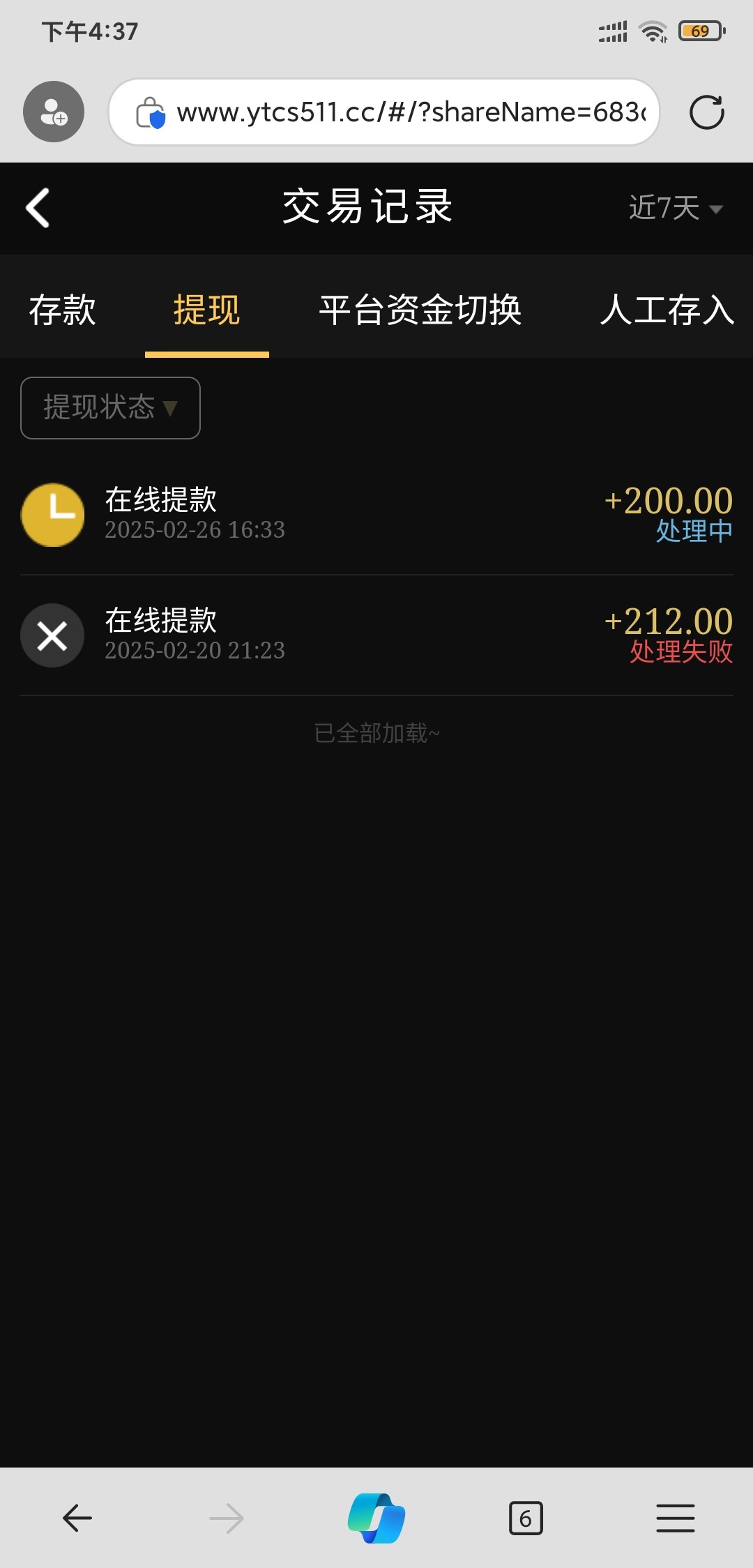Open the Copilot assistant button

376,1518
